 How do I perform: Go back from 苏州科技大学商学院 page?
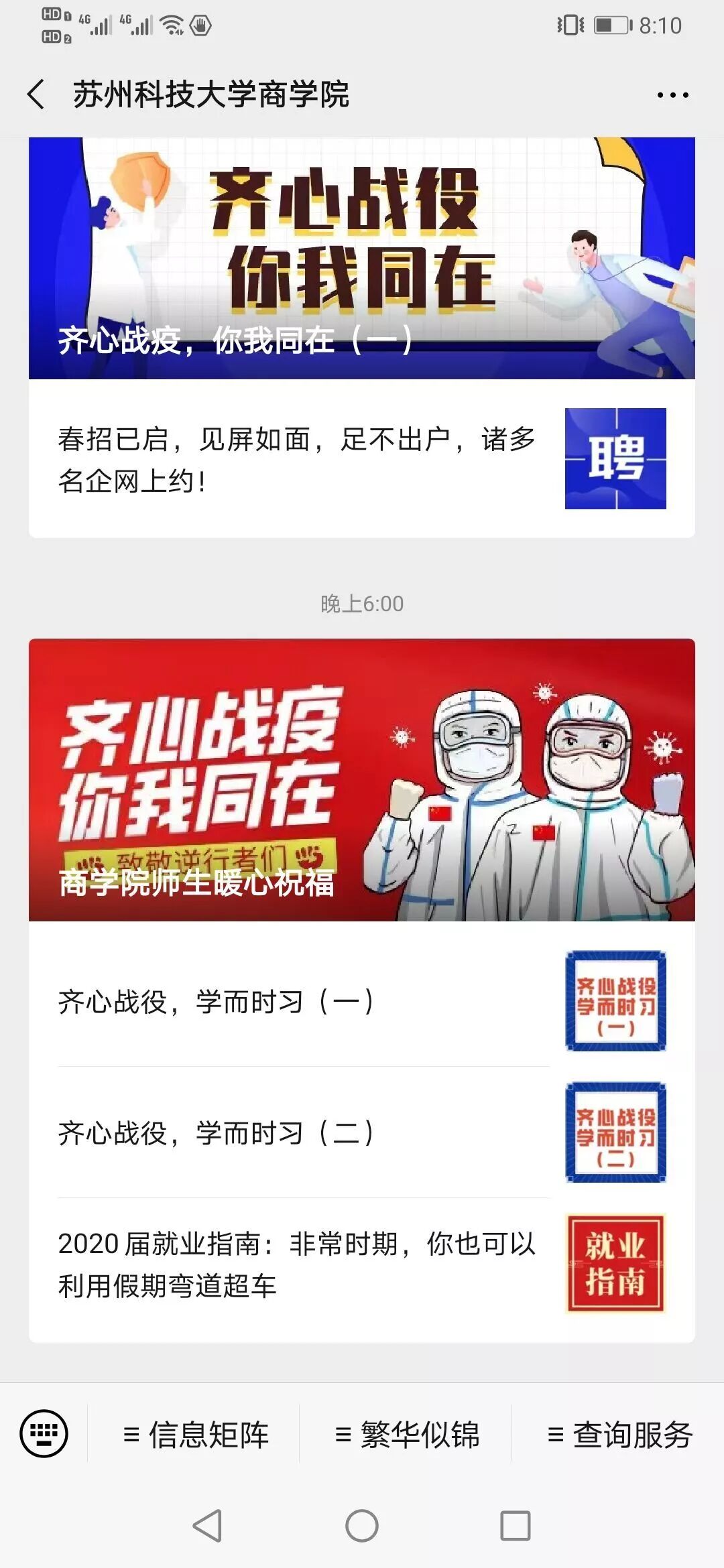click(36, 94)
